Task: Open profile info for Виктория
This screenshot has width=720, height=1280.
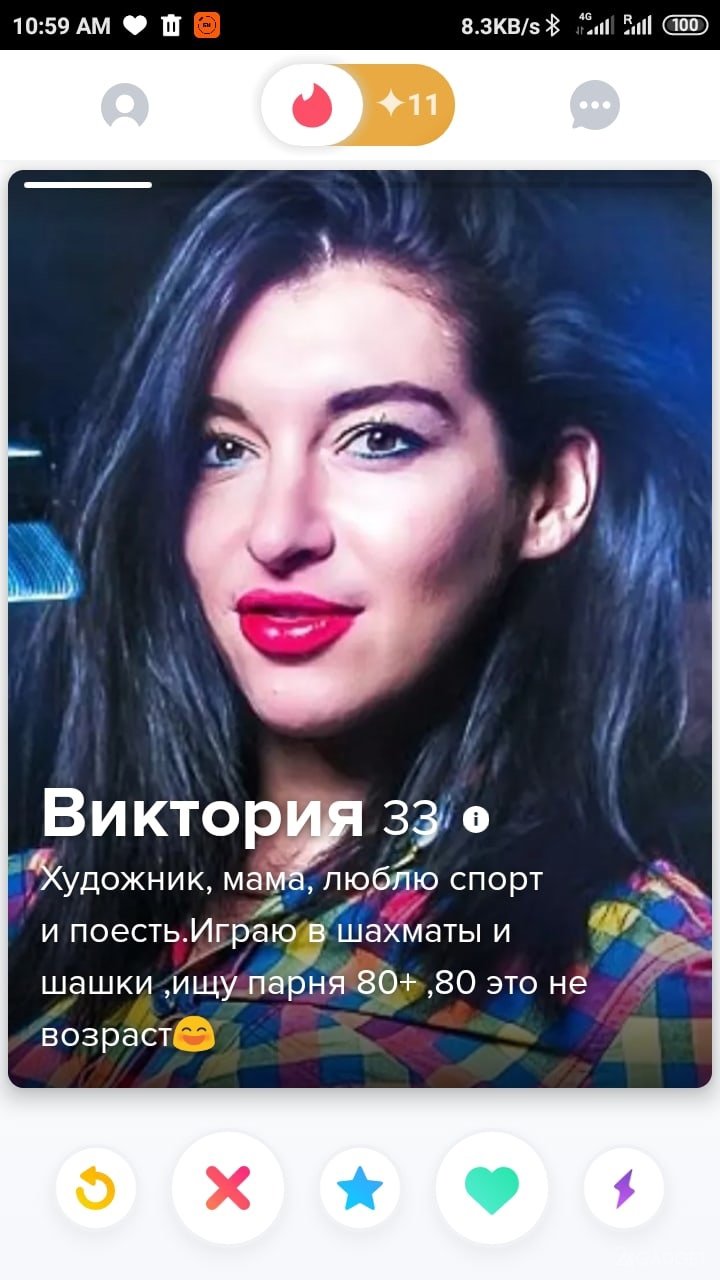Action: [x=476, y=820]
